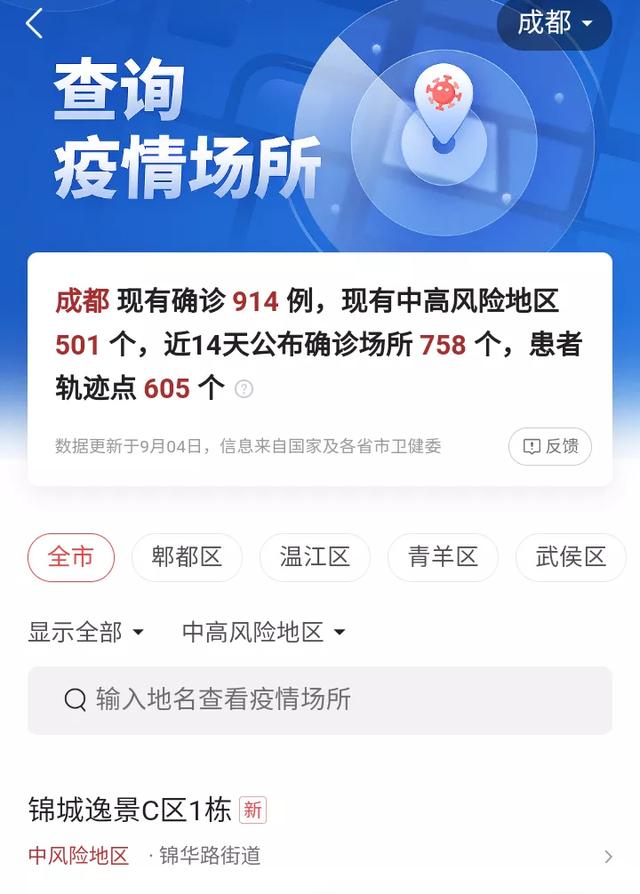Go back using the top-left arrow
The width and height of the screenshot is (640, 894).
click(x=34, y=24)
